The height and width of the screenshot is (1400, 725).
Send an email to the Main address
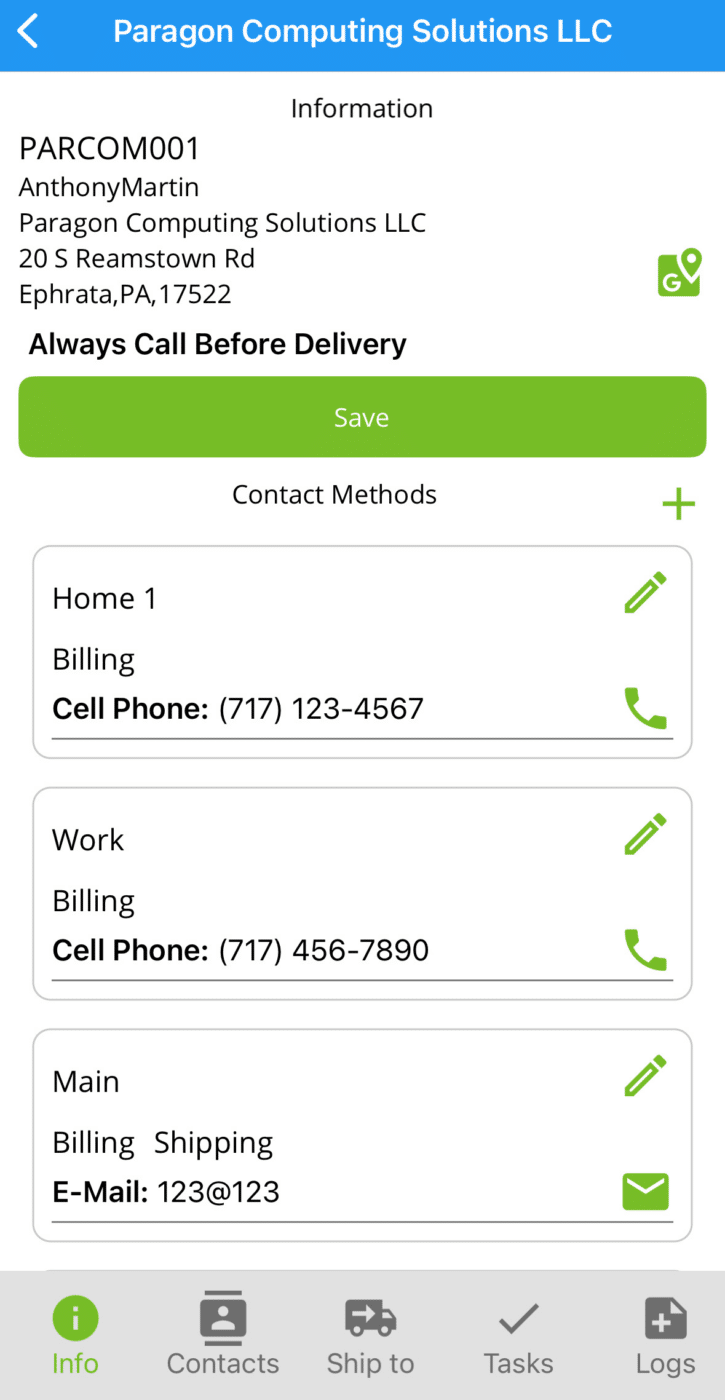645,1192
